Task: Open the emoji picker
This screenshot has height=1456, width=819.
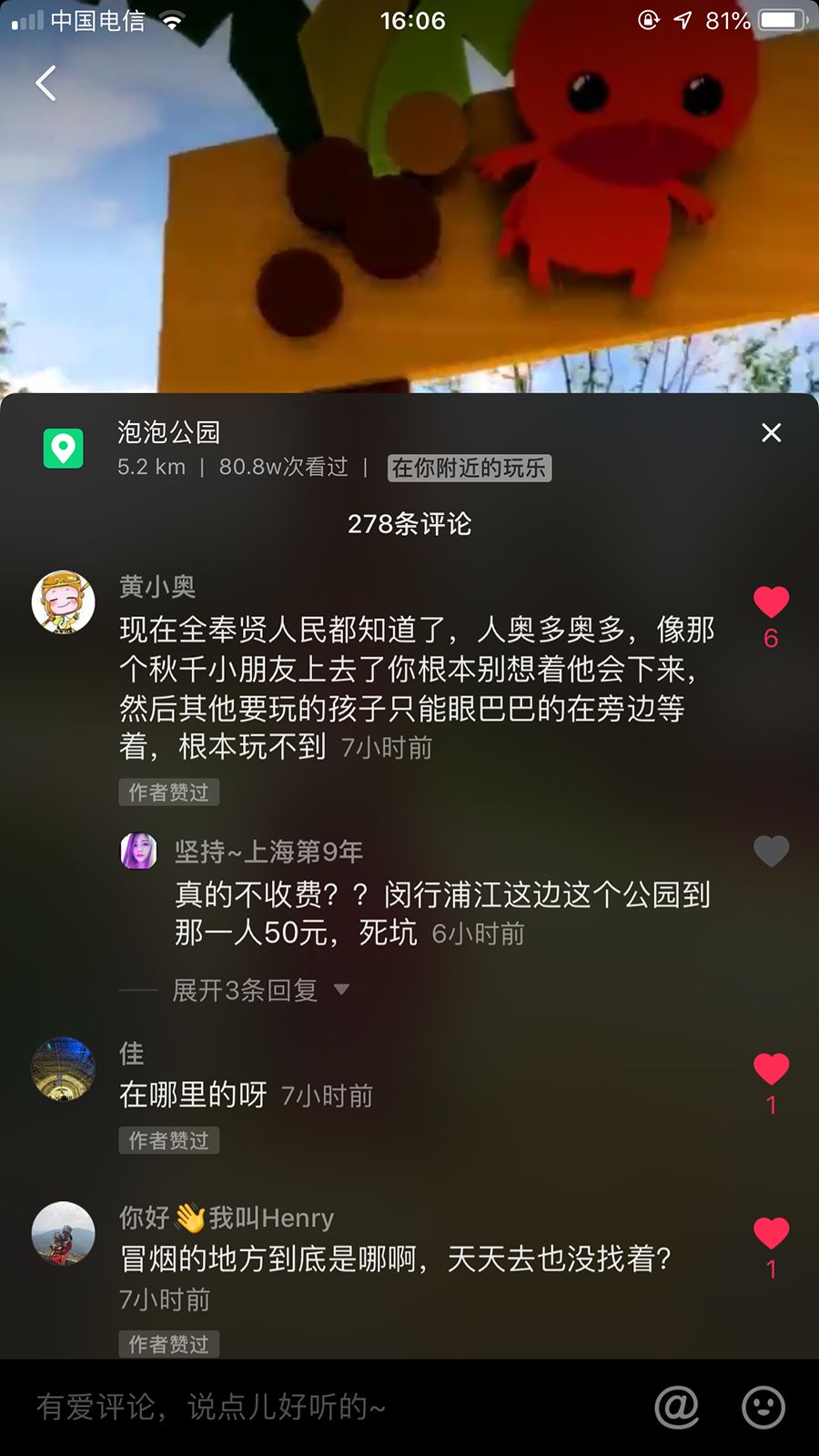Action: coord(763,1407)
